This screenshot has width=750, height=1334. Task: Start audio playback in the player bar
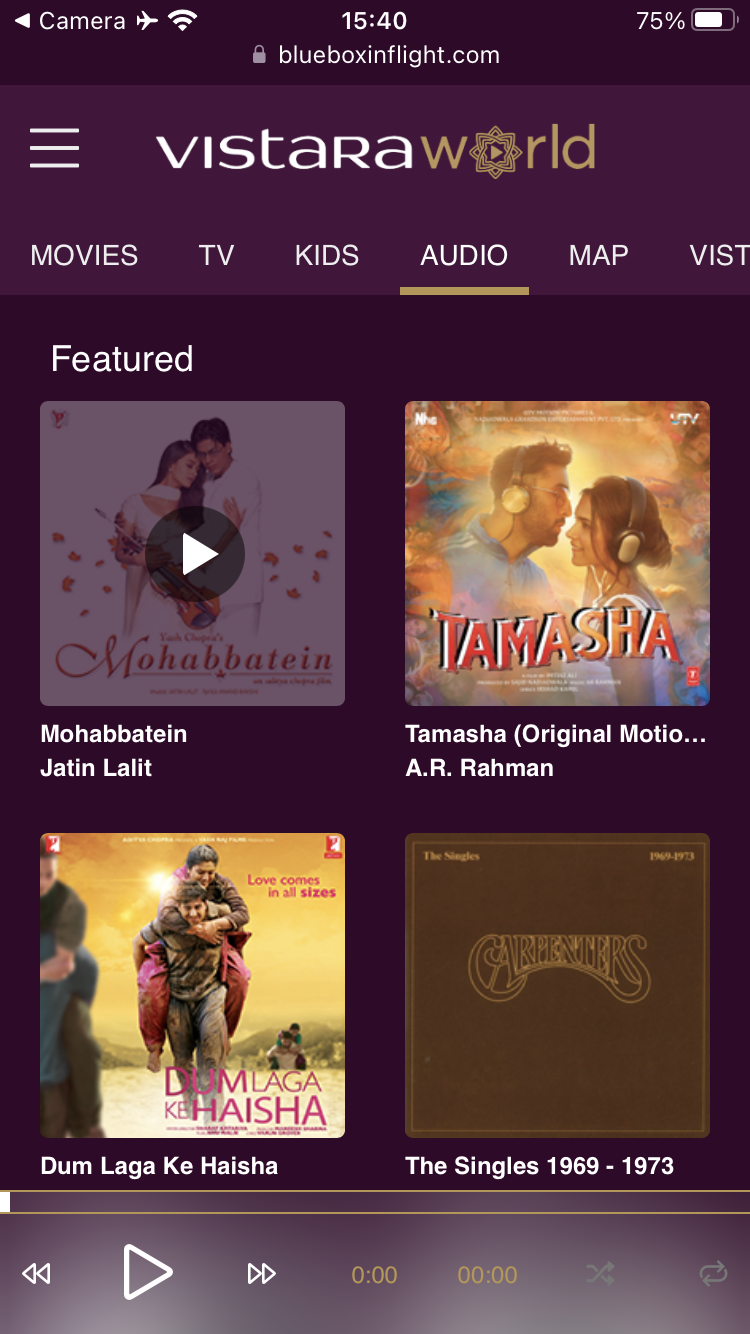(147, 1273)
